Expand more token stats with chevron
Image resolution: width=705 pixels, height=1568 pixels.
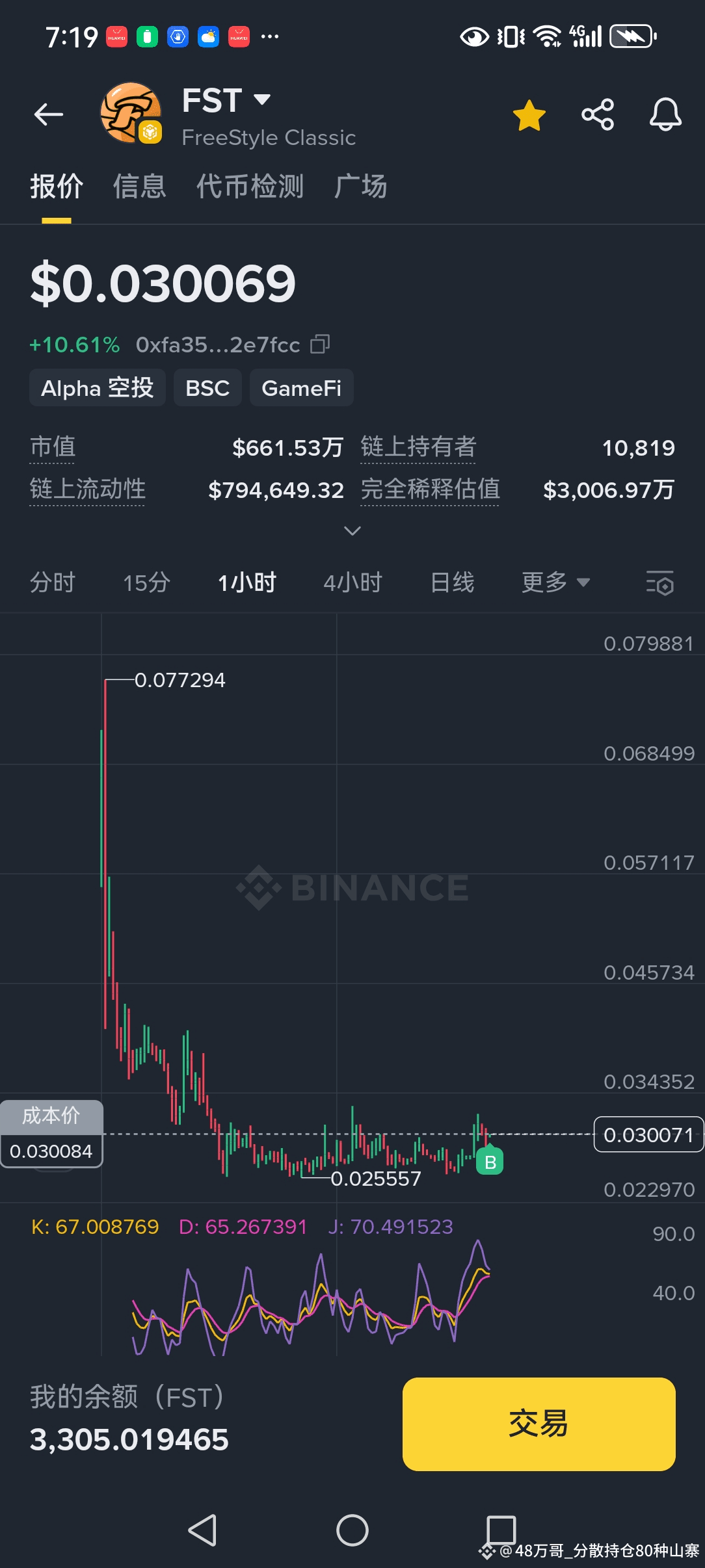pos(352,531)
